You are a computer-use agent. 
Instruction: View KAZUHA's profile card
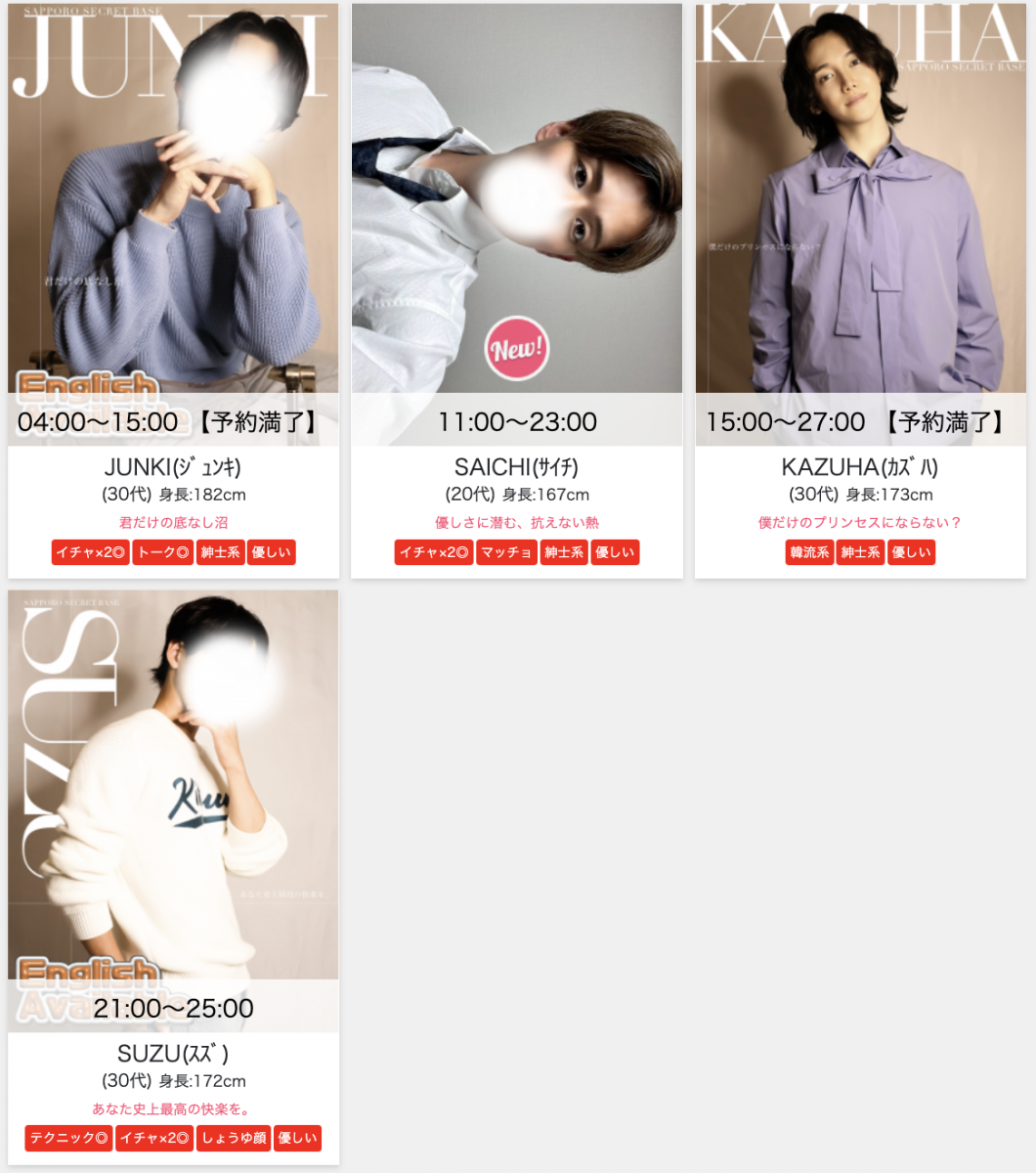[860, 225]
